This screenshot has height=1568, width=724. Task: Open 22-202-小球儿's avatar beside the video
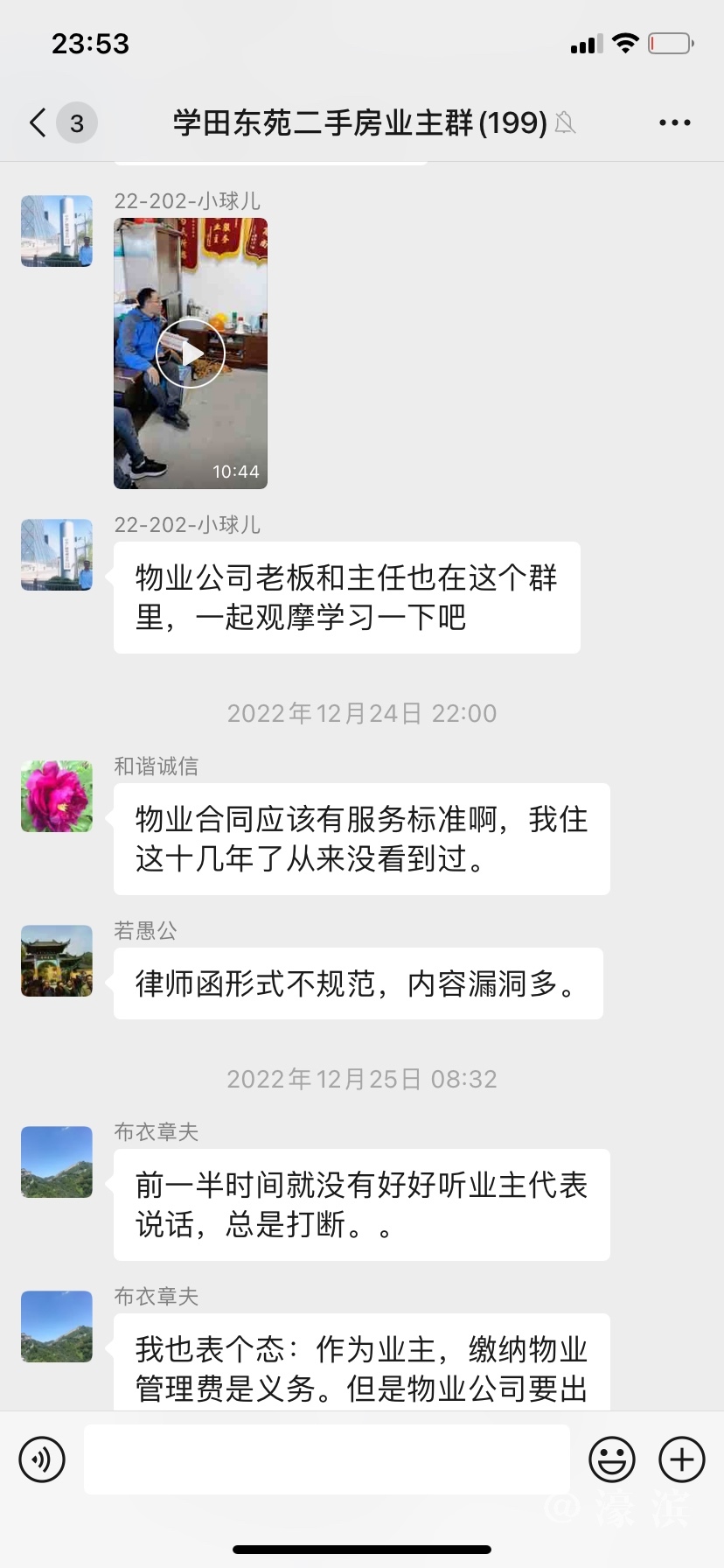click(57, 231)
